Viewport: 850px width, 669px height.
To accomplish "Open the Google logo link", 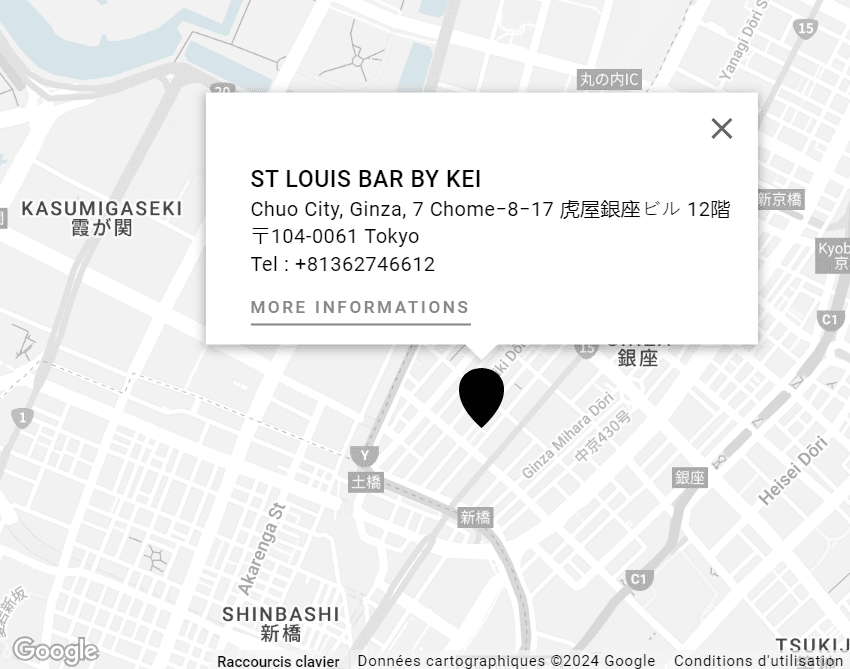I will tap(55, 650).
